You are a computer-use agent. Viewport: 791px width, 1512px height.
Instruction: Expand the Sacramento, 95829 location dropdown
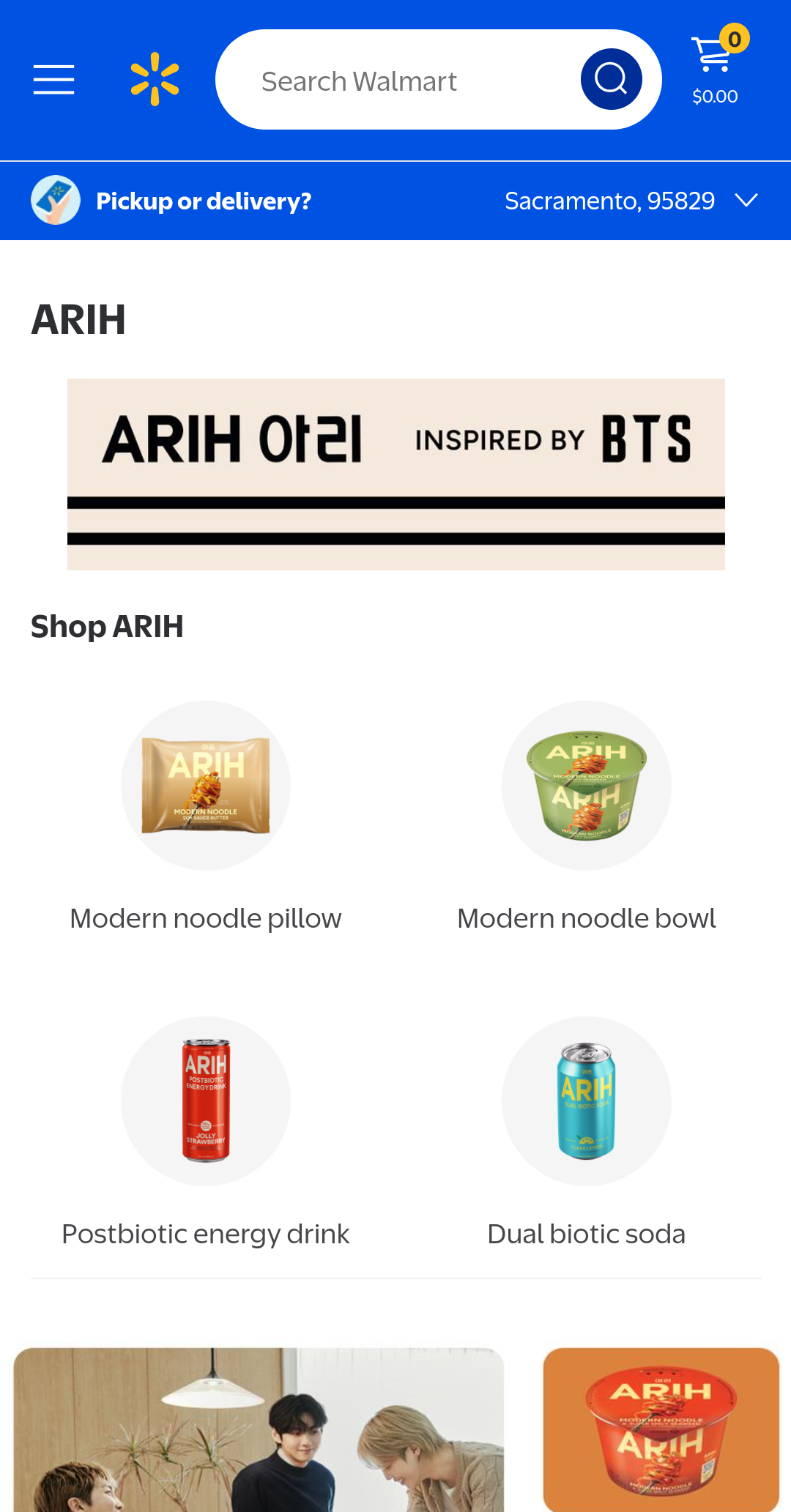pyautogui.click(x=631, y=201)
